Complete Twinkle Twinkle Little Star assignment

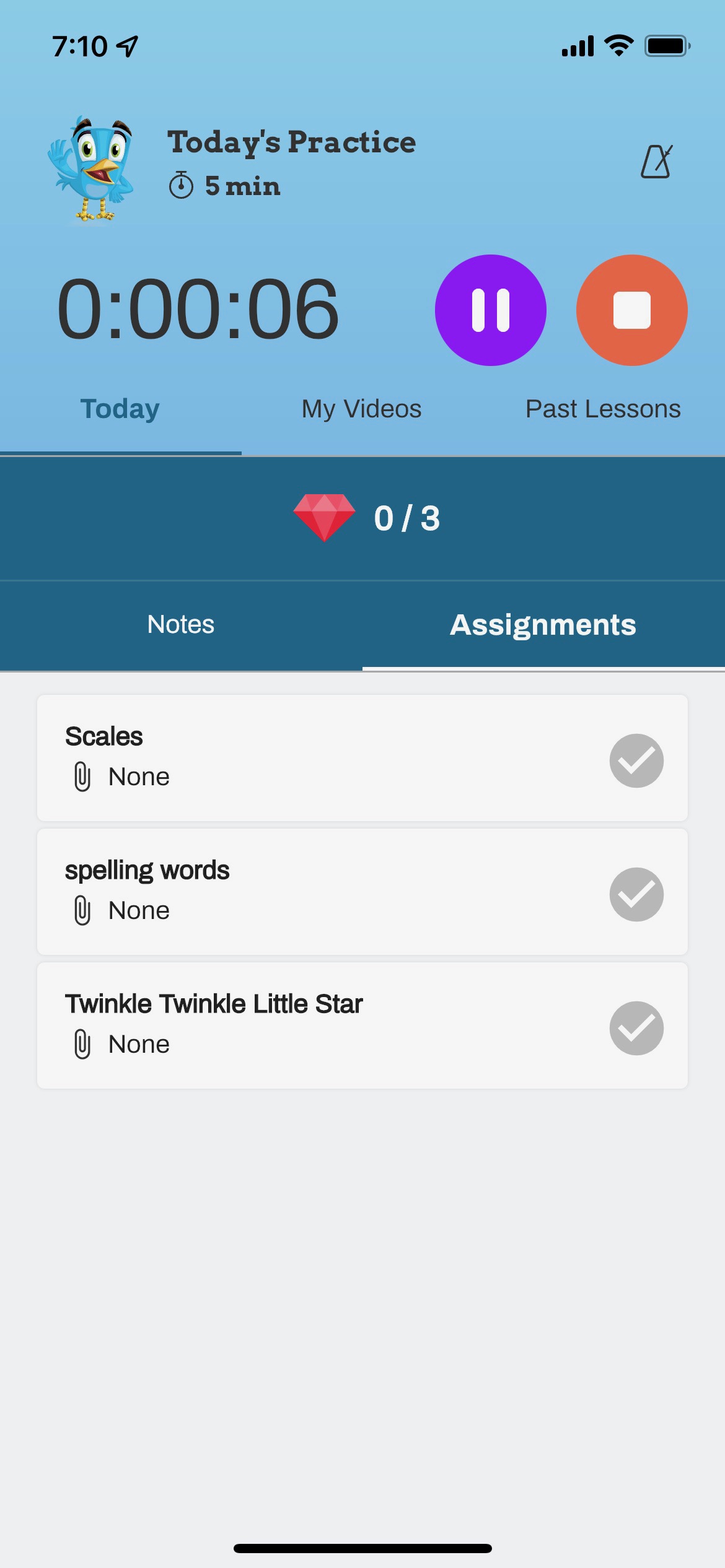click(x=636, y=1029)
